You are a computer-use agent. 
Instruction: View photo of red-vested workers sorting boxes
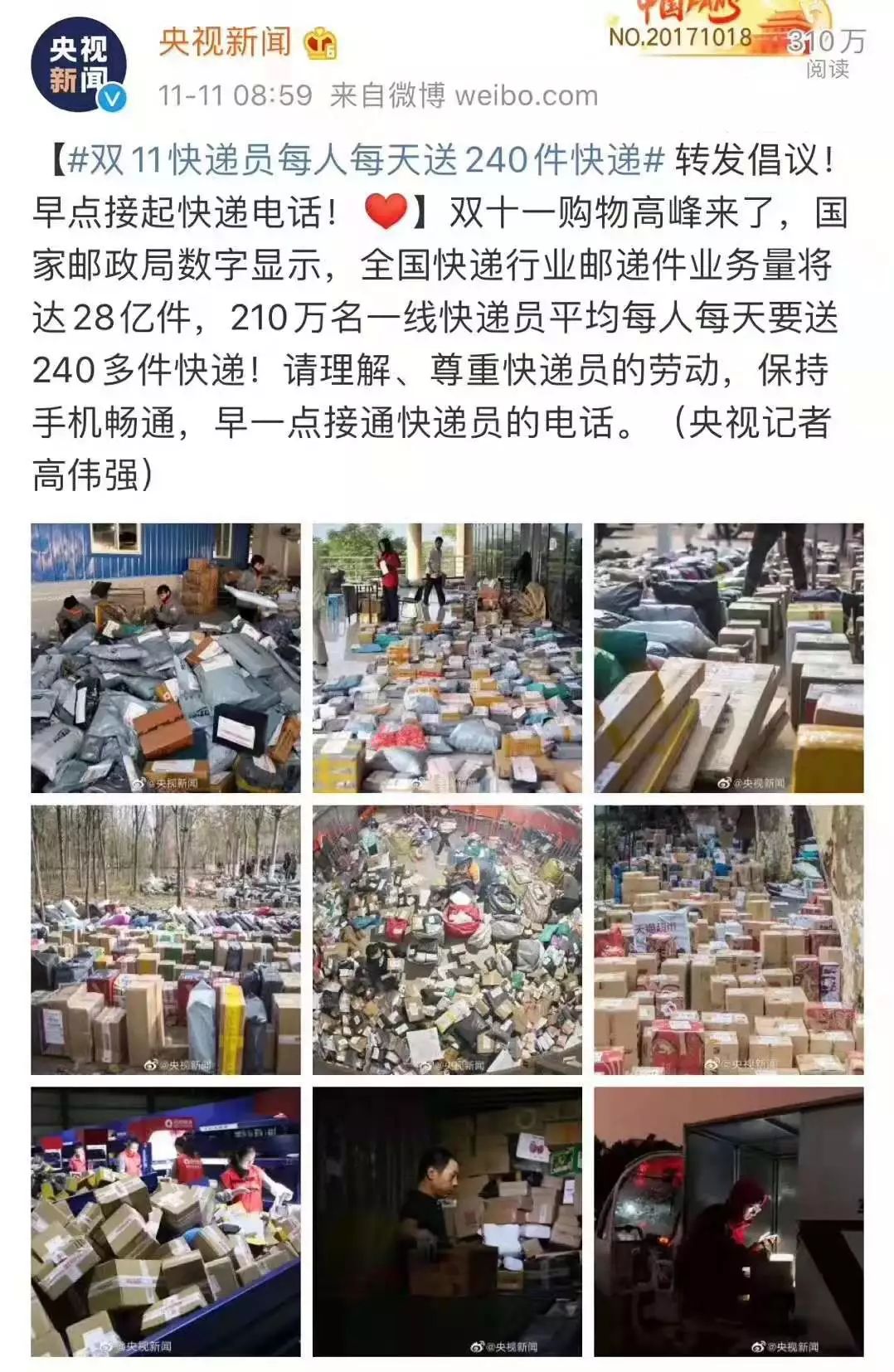(166, 1222)
